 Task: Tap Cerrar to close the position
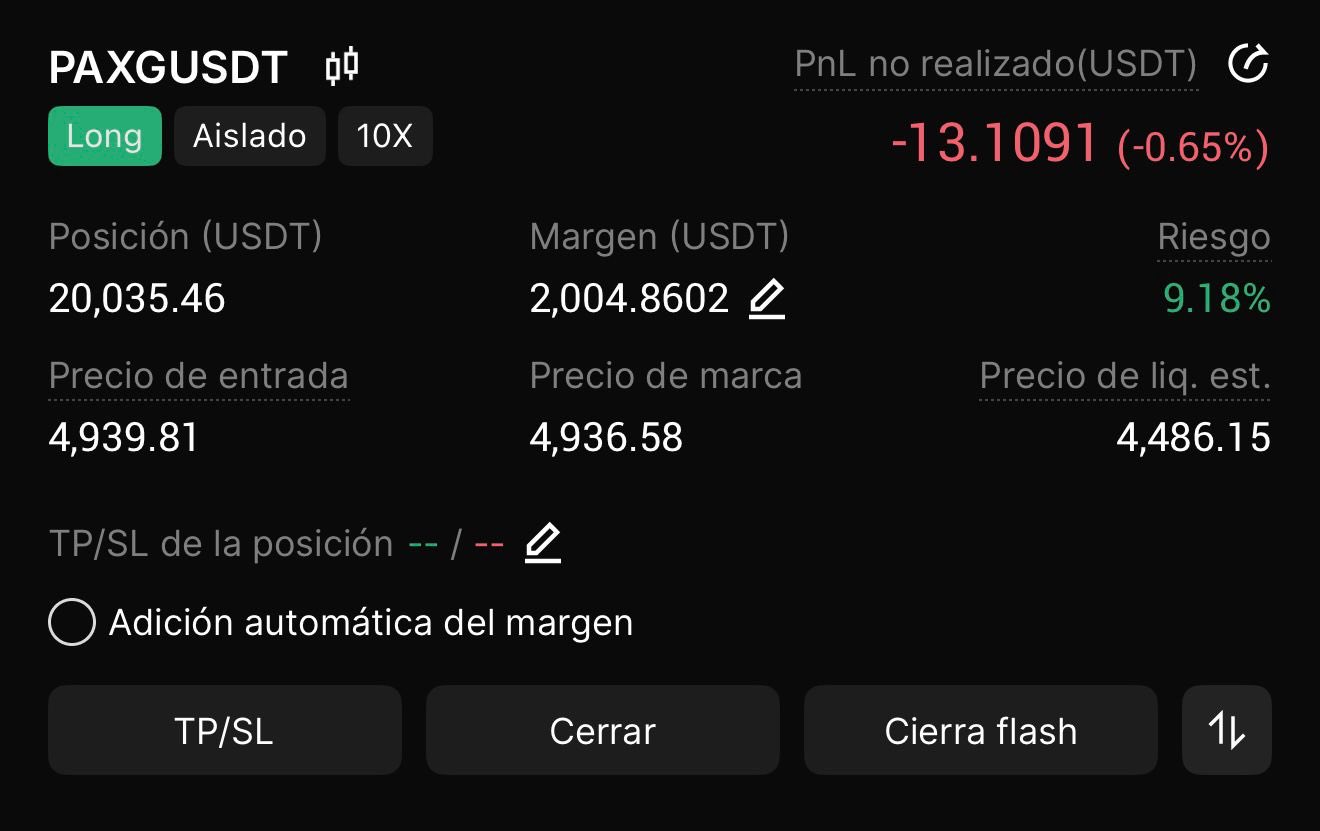602,730
